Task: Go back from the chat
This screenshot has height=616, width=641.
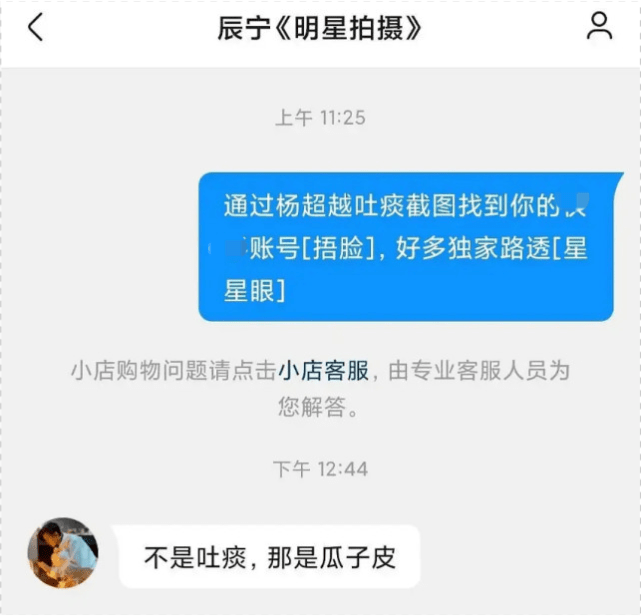Action: tap(35, 28)
